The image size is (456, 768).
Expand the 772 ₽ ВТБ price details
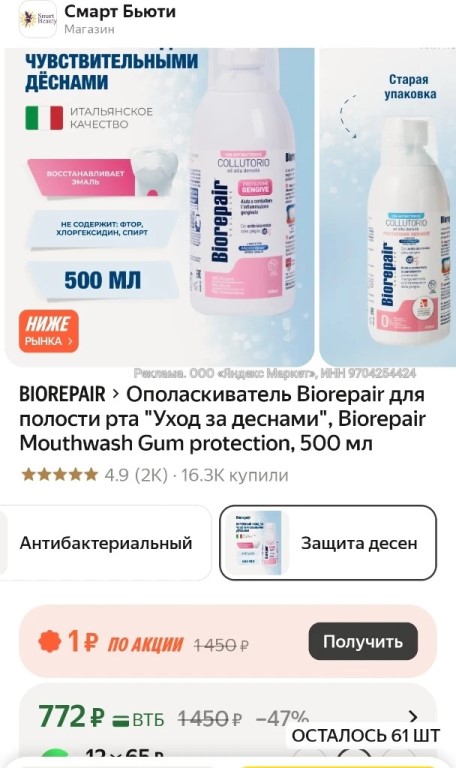[x=228, y=718]
